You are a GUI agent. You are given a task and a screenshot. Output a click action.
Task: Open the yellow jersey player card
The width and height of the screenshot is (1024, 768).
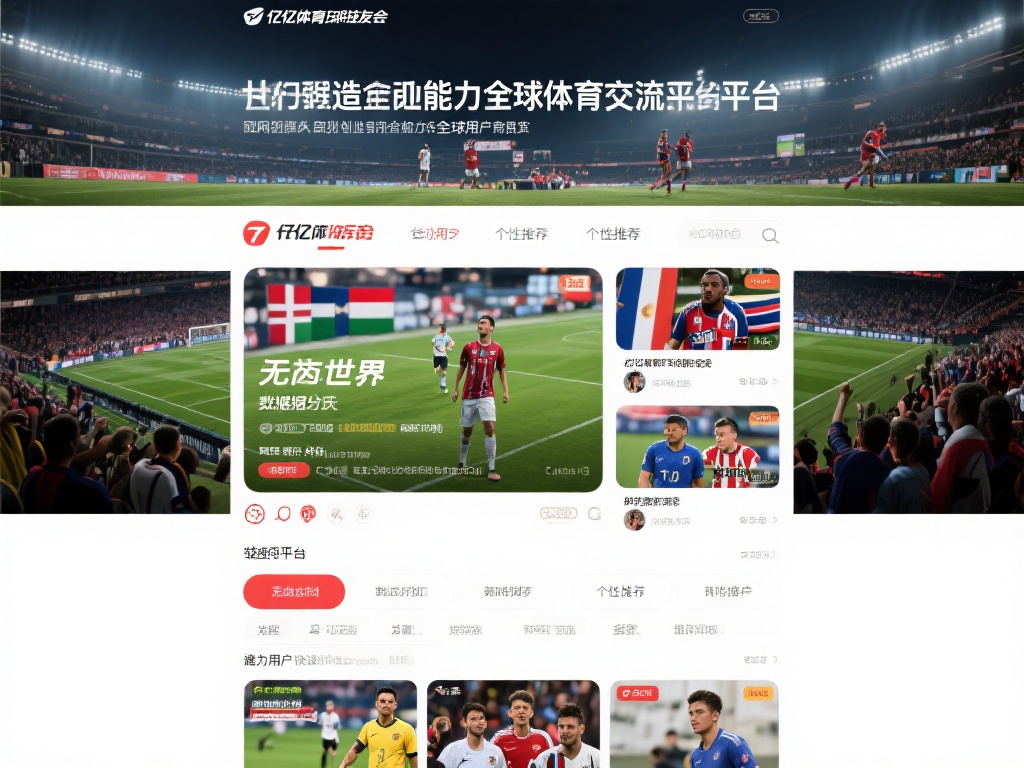pyautogui.click(x=330, y=724)
